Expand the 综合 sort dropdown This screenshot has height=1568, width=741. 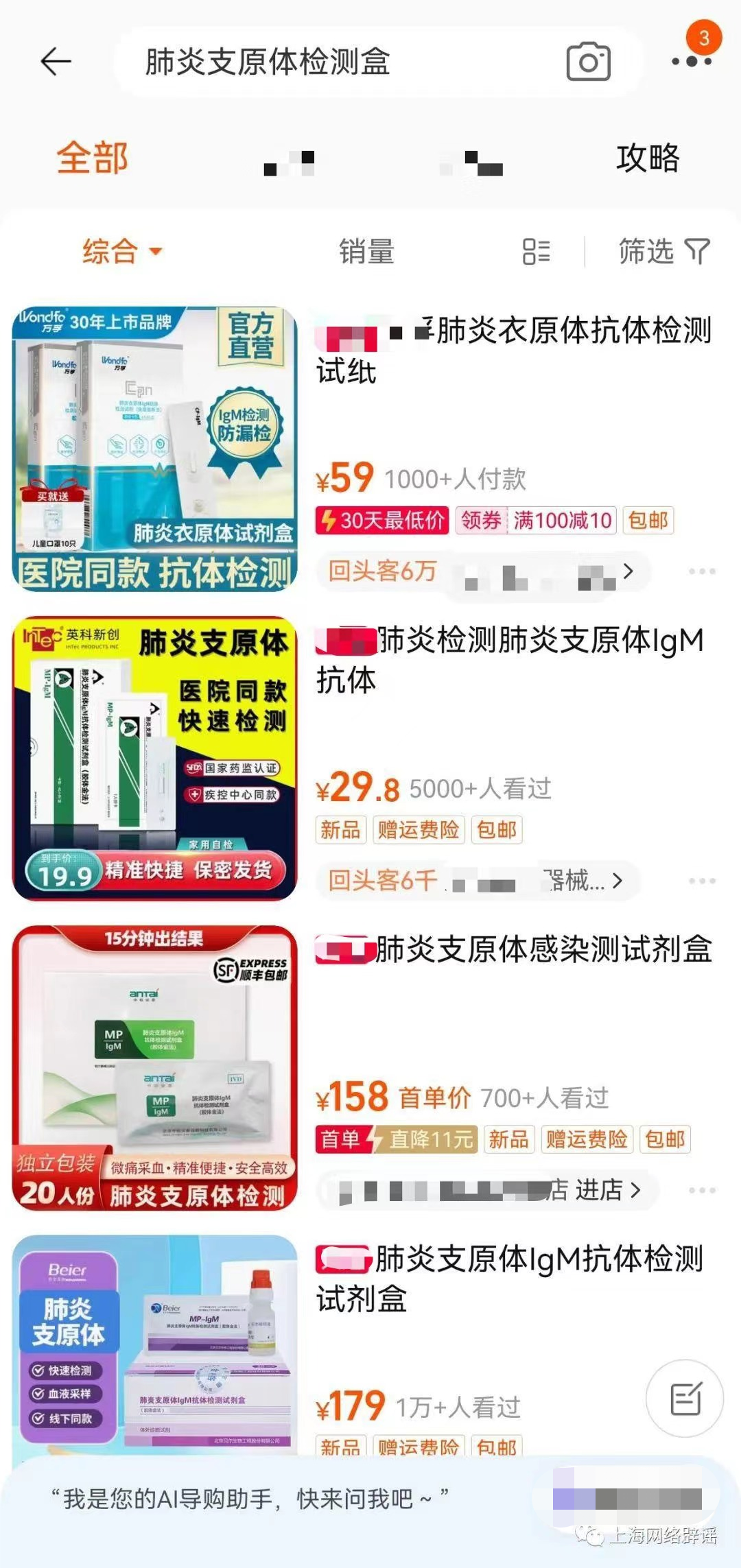coord(121,251)
